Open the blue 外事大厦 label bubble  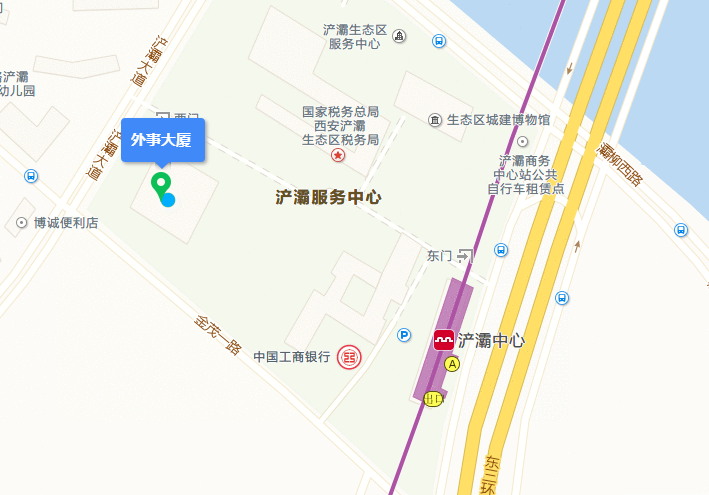(163, 139)
